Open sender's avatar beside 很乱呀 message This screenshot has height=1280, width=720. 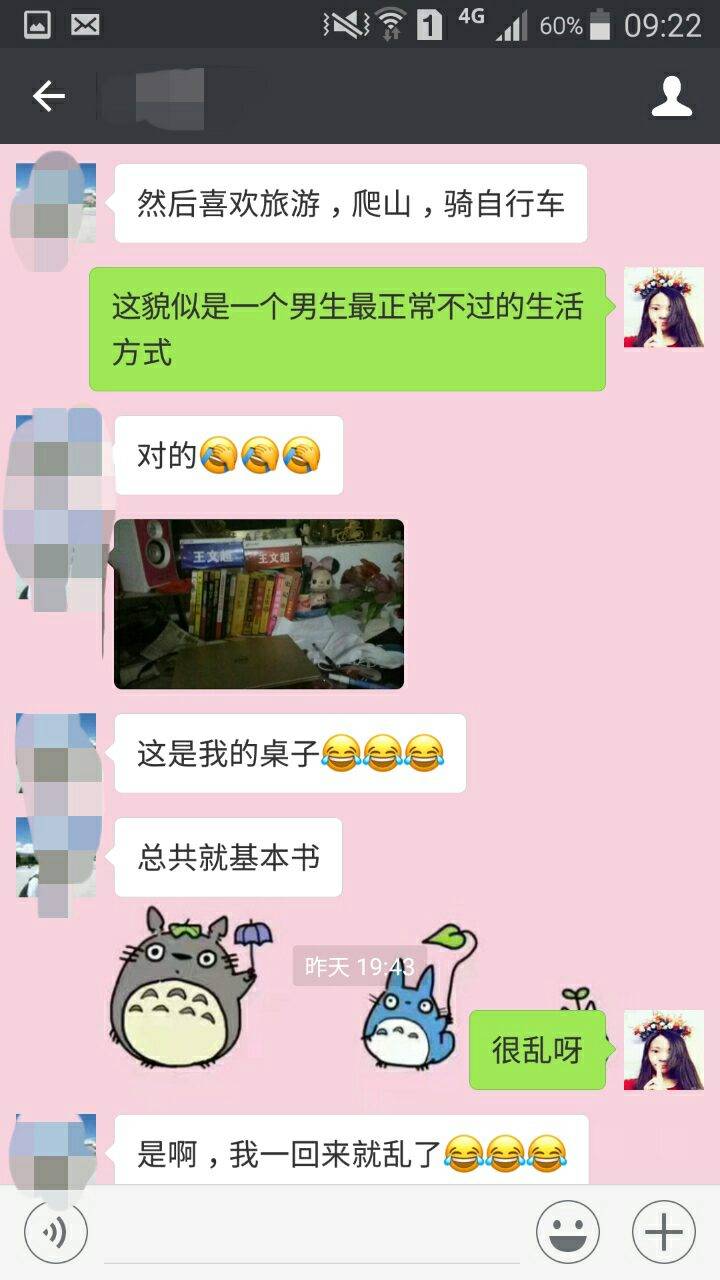click(x=664, y=1050)
